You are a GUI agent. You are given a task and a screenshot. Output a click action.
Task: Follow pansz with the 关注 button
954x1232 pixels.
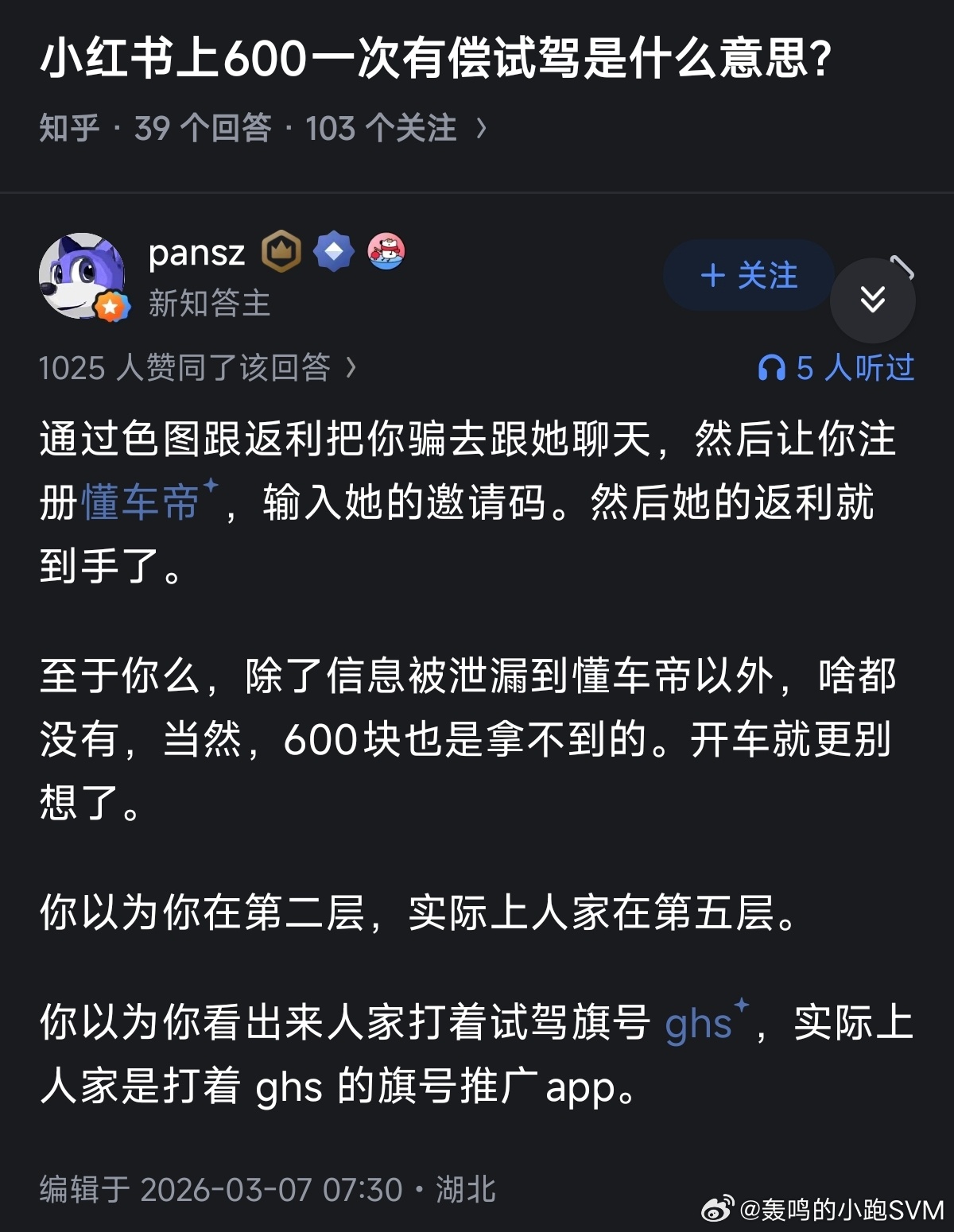point(748,277)
